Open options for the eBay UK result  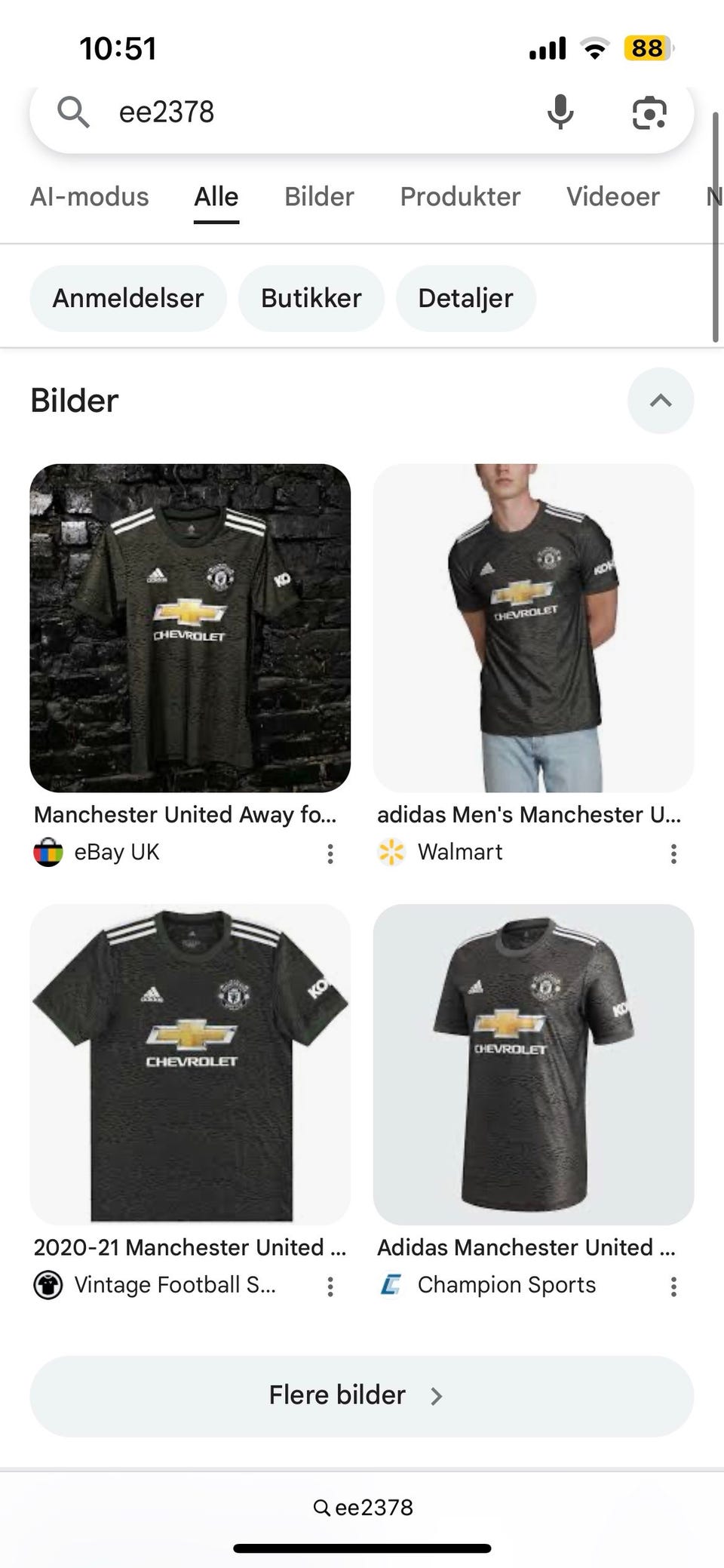pos(330,853)
